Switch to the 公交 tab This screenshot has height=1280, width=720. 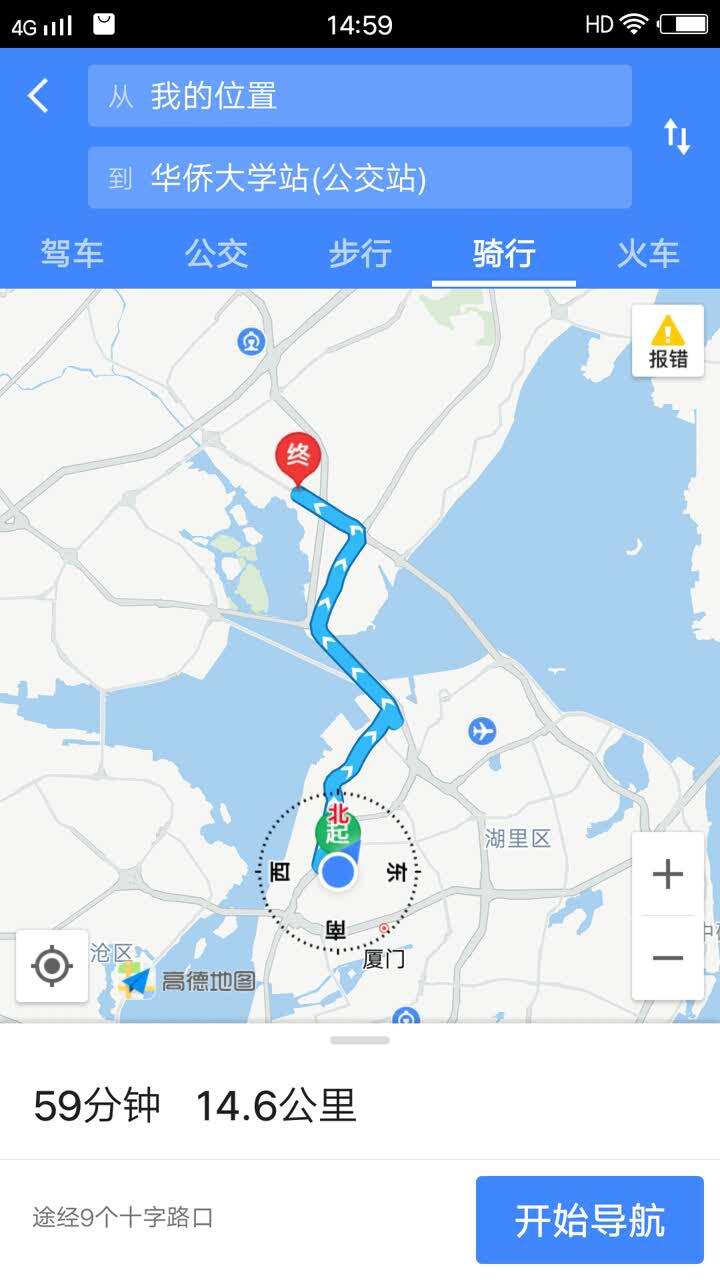coord(216,254)
